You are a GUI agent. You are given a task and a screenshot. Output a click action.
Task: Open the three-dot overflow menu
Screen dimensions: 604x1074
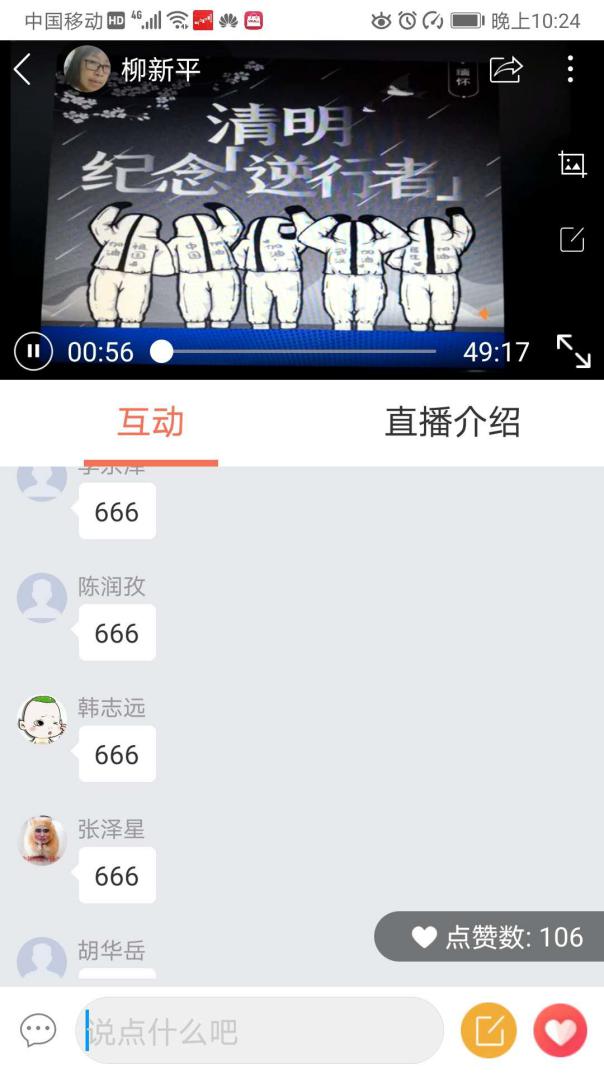[x=570, y=69]
